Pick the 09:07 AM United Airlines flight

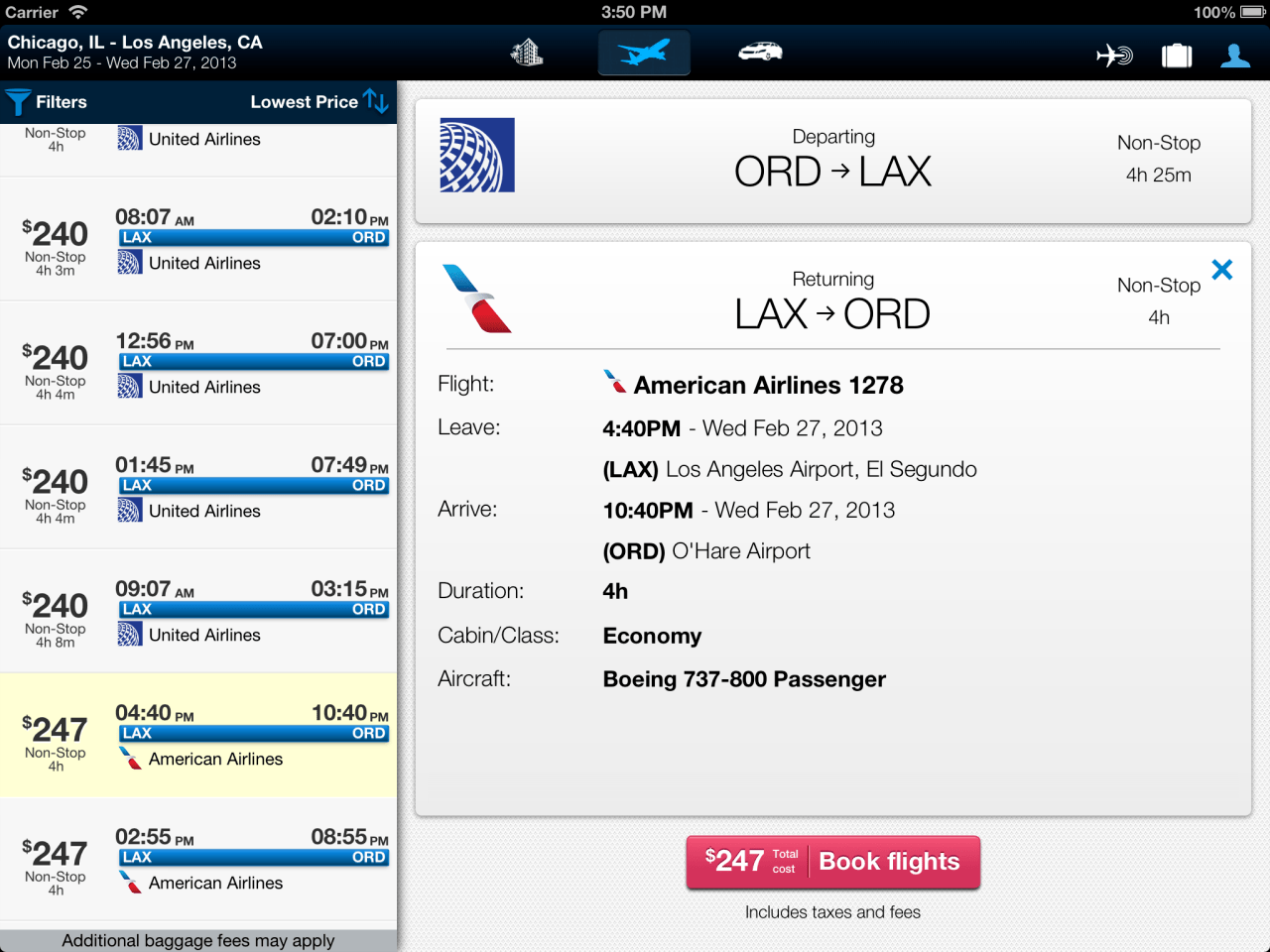coord(198,612)
